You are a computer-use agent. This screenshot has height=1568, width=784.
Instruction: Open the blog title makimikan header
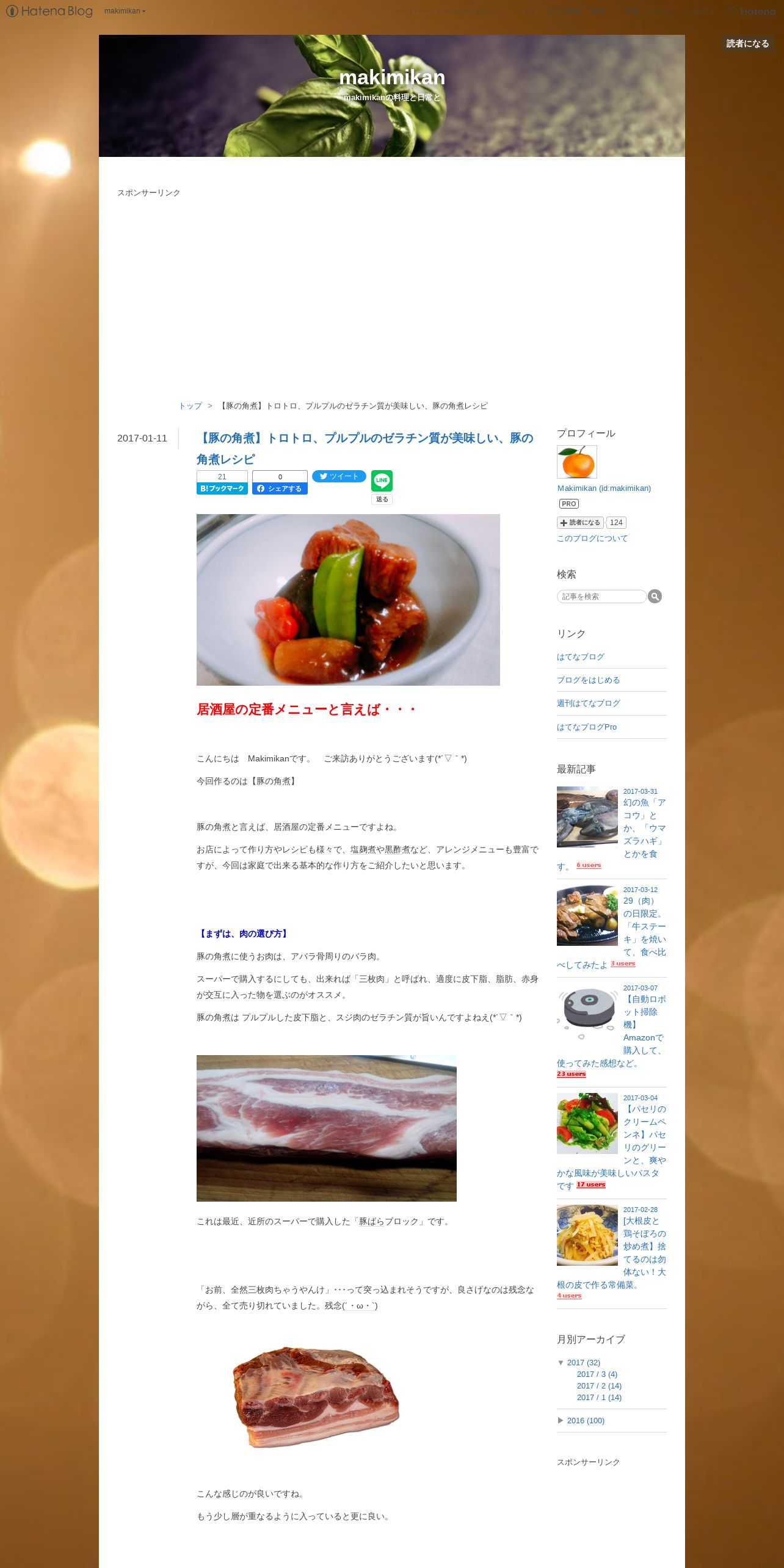click(392, 78)
